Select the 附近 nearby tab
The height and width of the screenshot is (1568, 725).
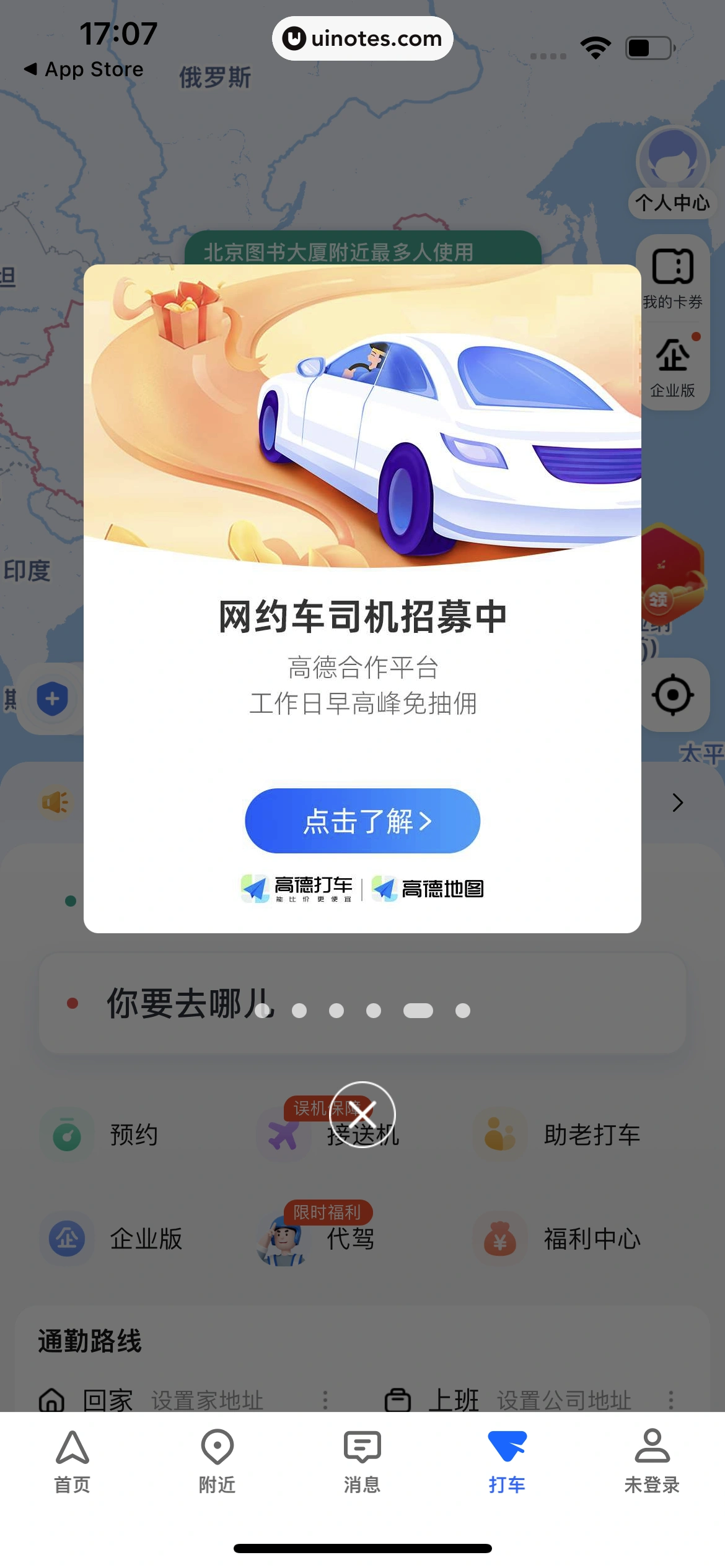[x=217, y=1461]
